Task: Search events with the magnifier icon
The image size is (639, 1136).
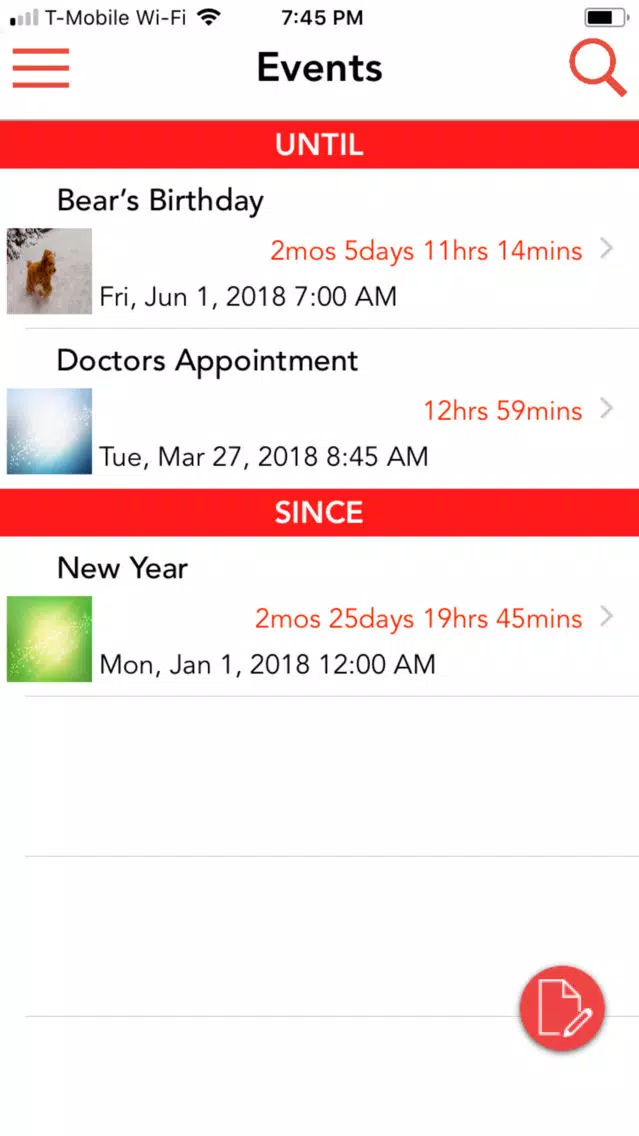Action: click(x=597, y=68)
